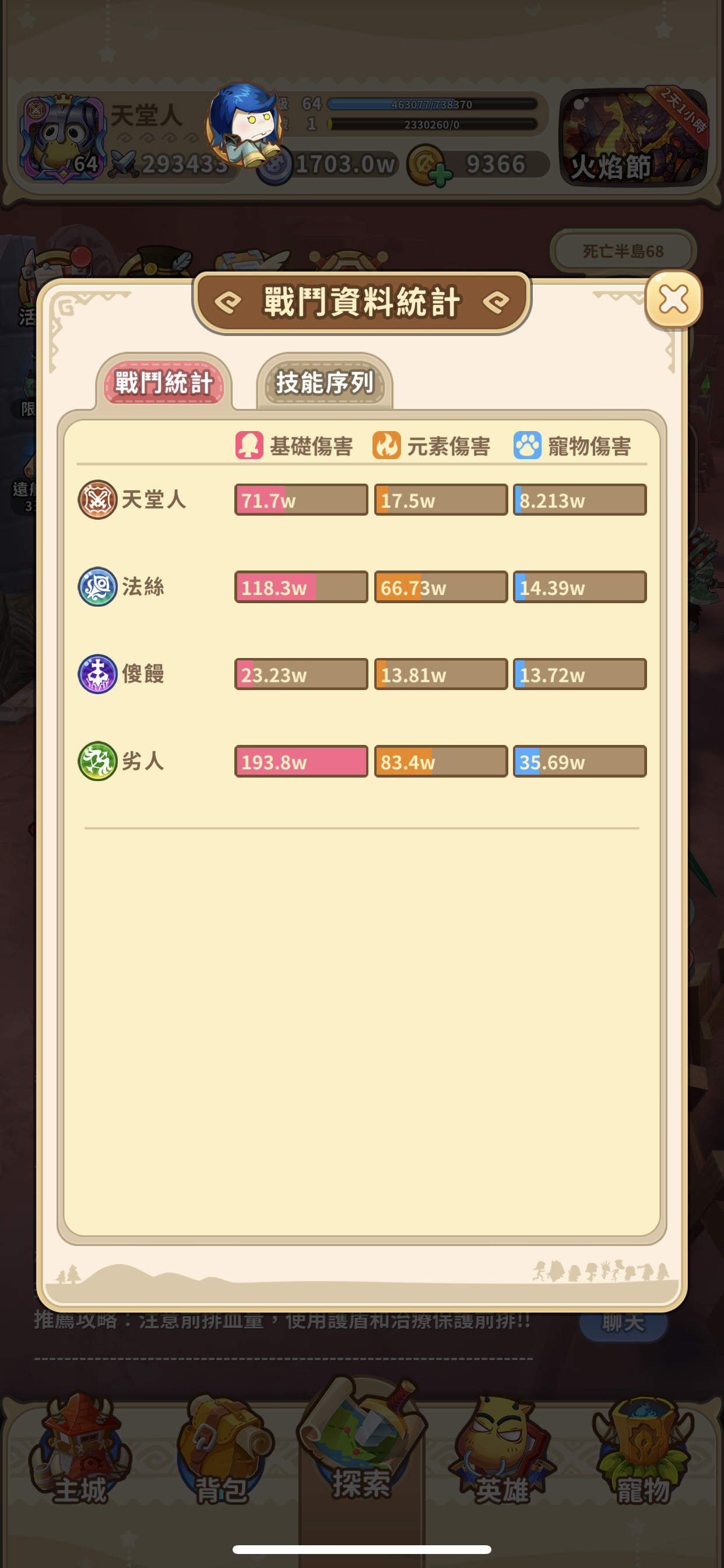Select the 戰鬥統計 tab
Screen dimensions: 724x1568
tap(164, 383)
